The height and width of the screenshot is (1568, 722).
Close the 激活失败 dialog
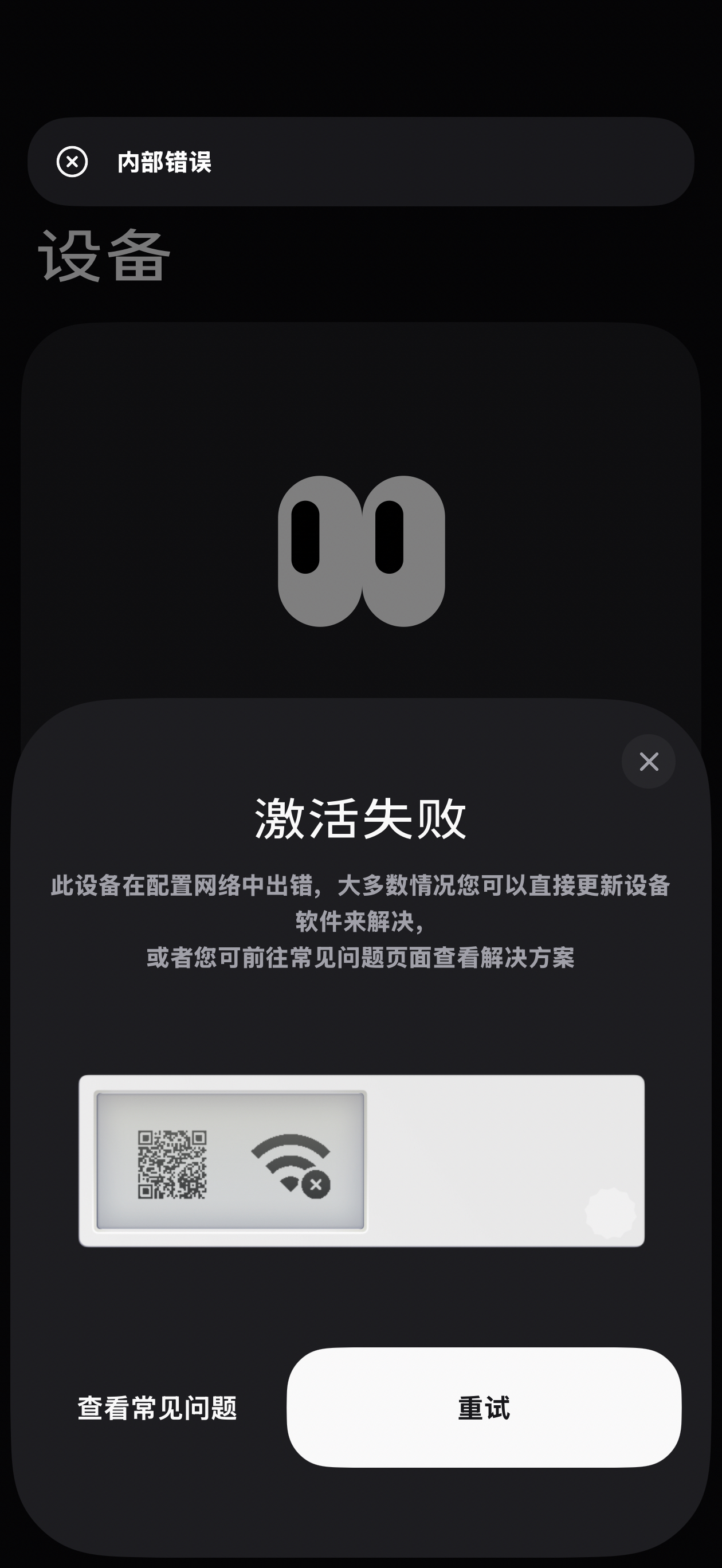click(x=648, y=762)
